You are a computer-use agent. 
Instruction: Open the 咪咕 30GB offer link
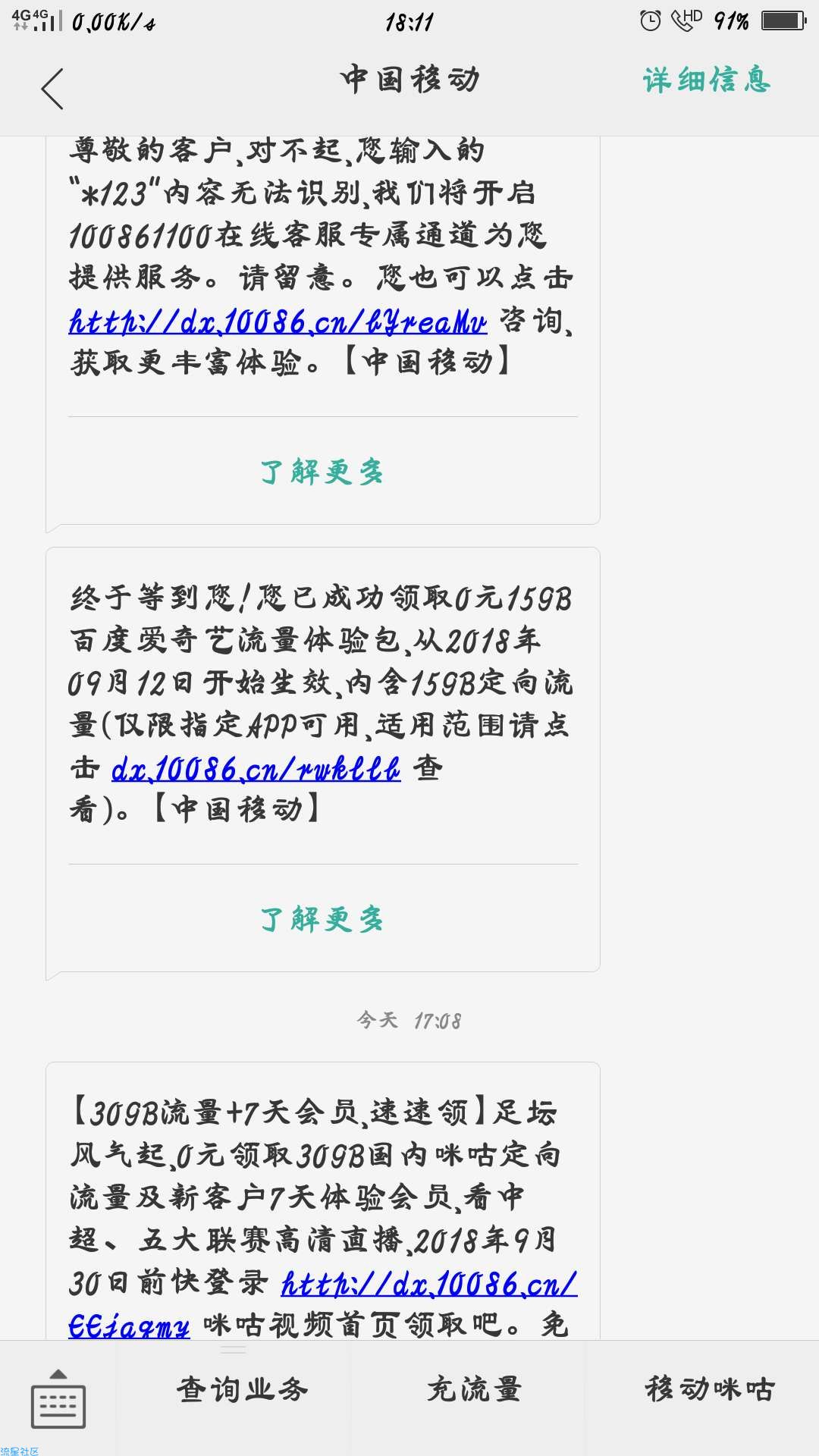coord(428,1284)
